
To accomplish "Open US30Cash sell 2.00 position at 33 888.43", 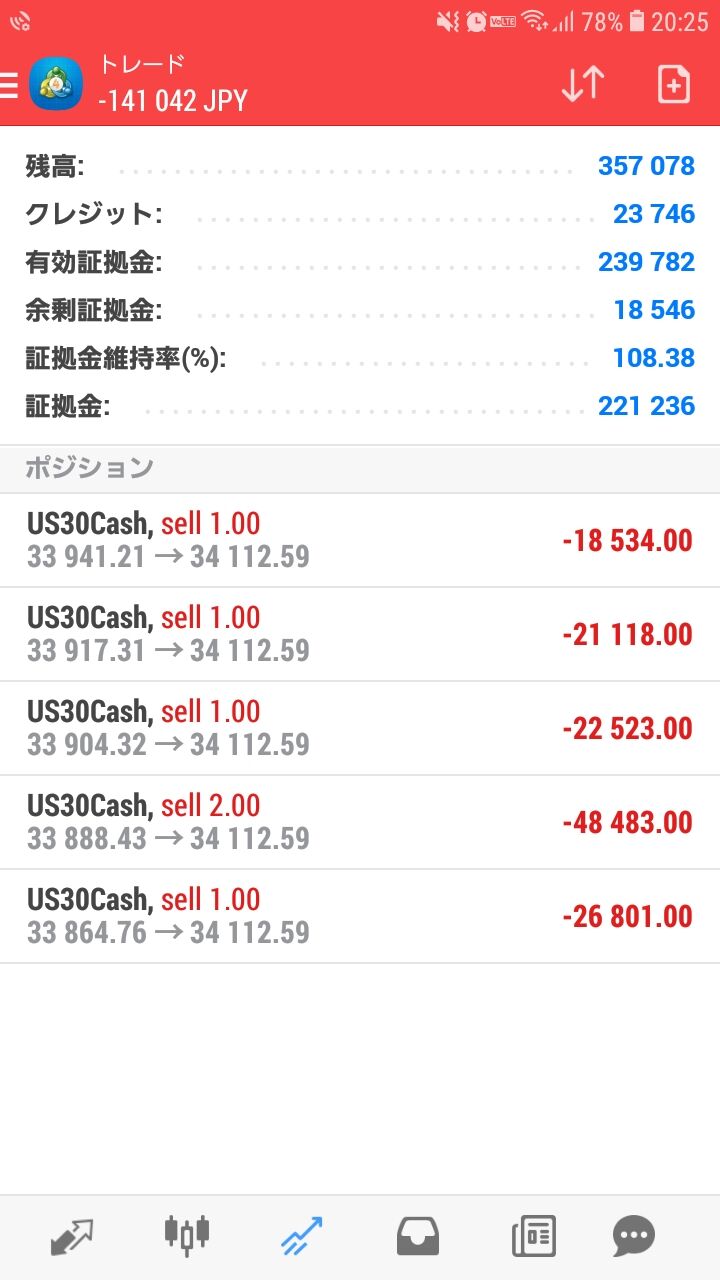I will (x=360, y=822).
